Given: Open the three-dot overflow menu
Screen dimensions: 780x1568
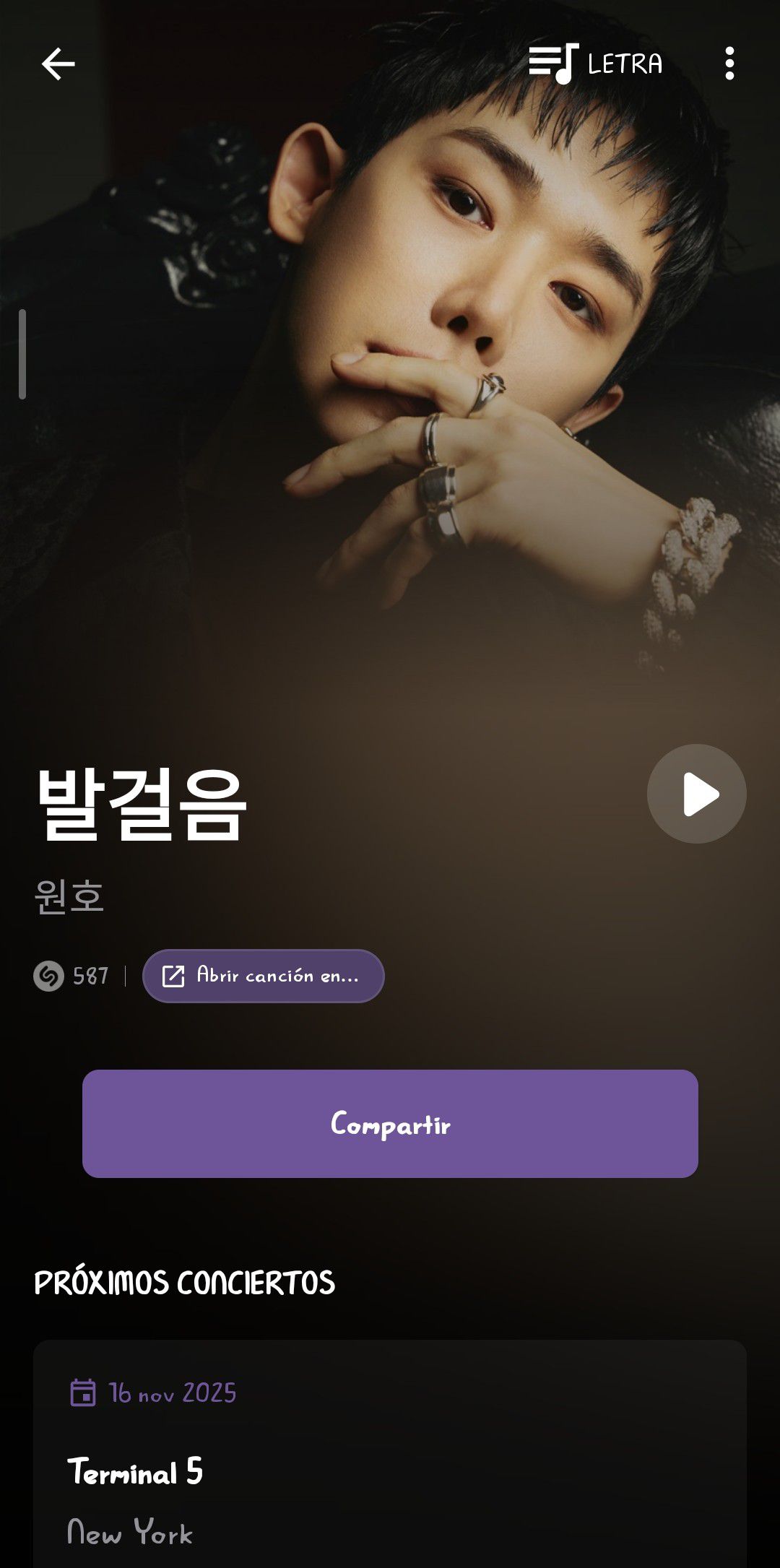Looking at the screenshot, I should (x=729, y=64).
